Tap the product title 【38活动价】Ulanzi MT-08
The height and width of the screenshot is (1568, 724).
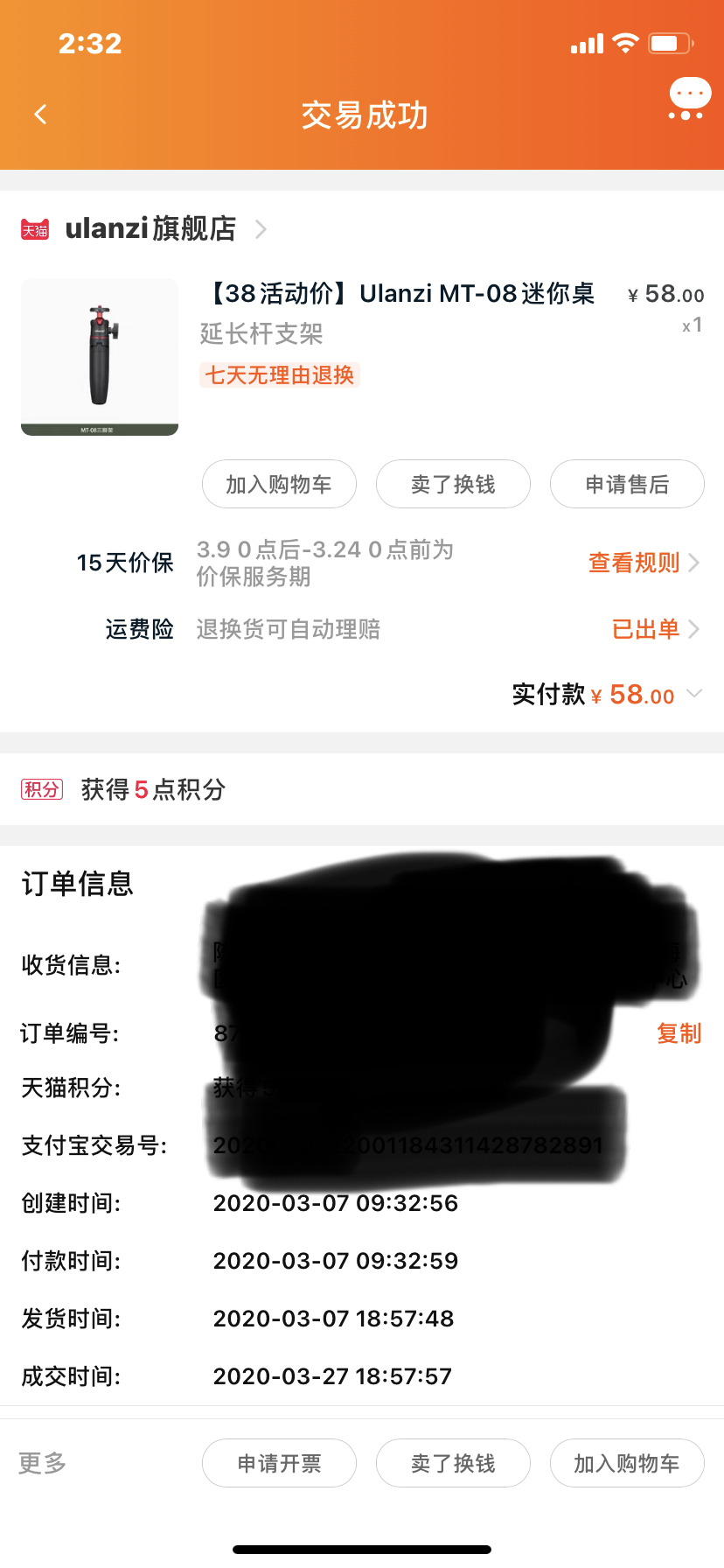399,295
